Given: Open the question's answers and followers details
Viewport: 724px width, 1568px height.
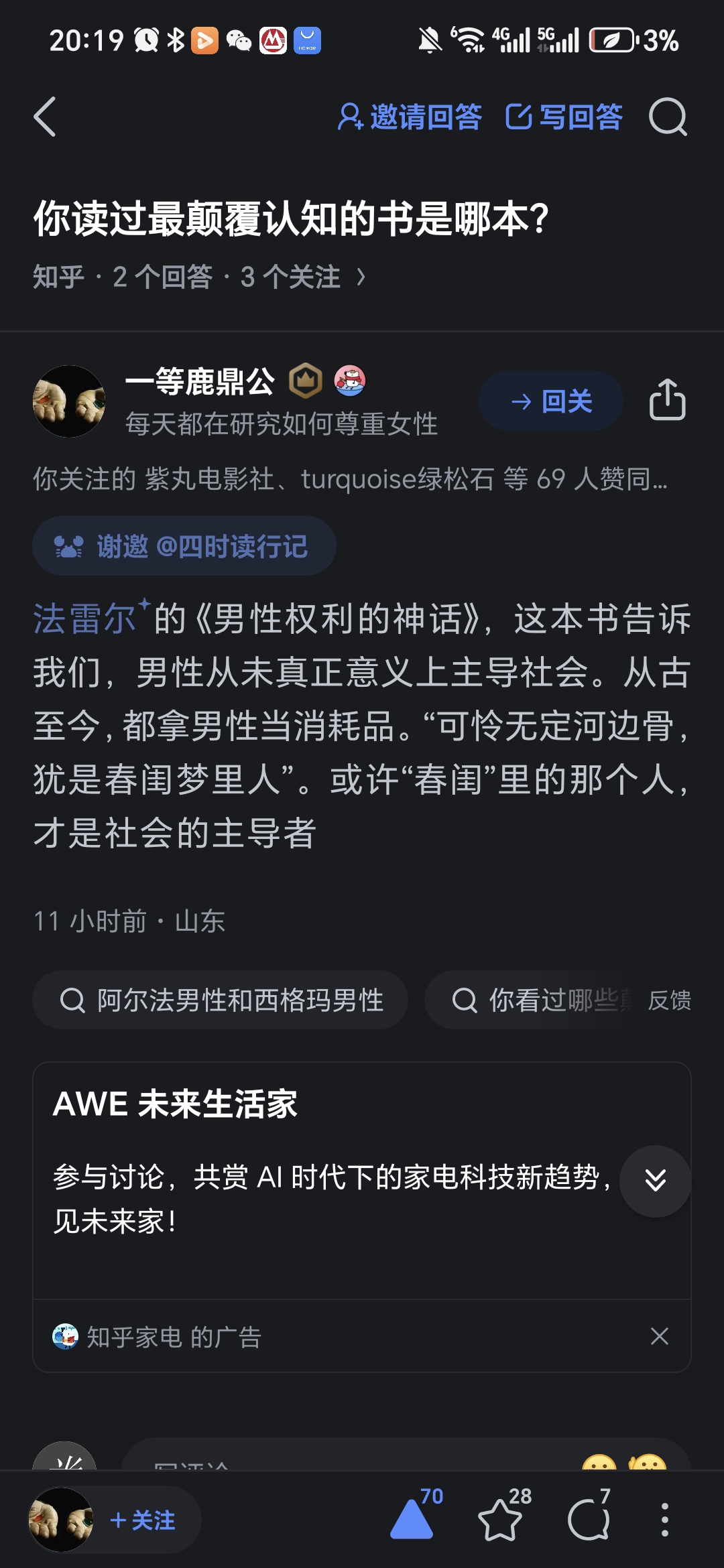Looking at the screenshot, I should (x=200, y=277).
